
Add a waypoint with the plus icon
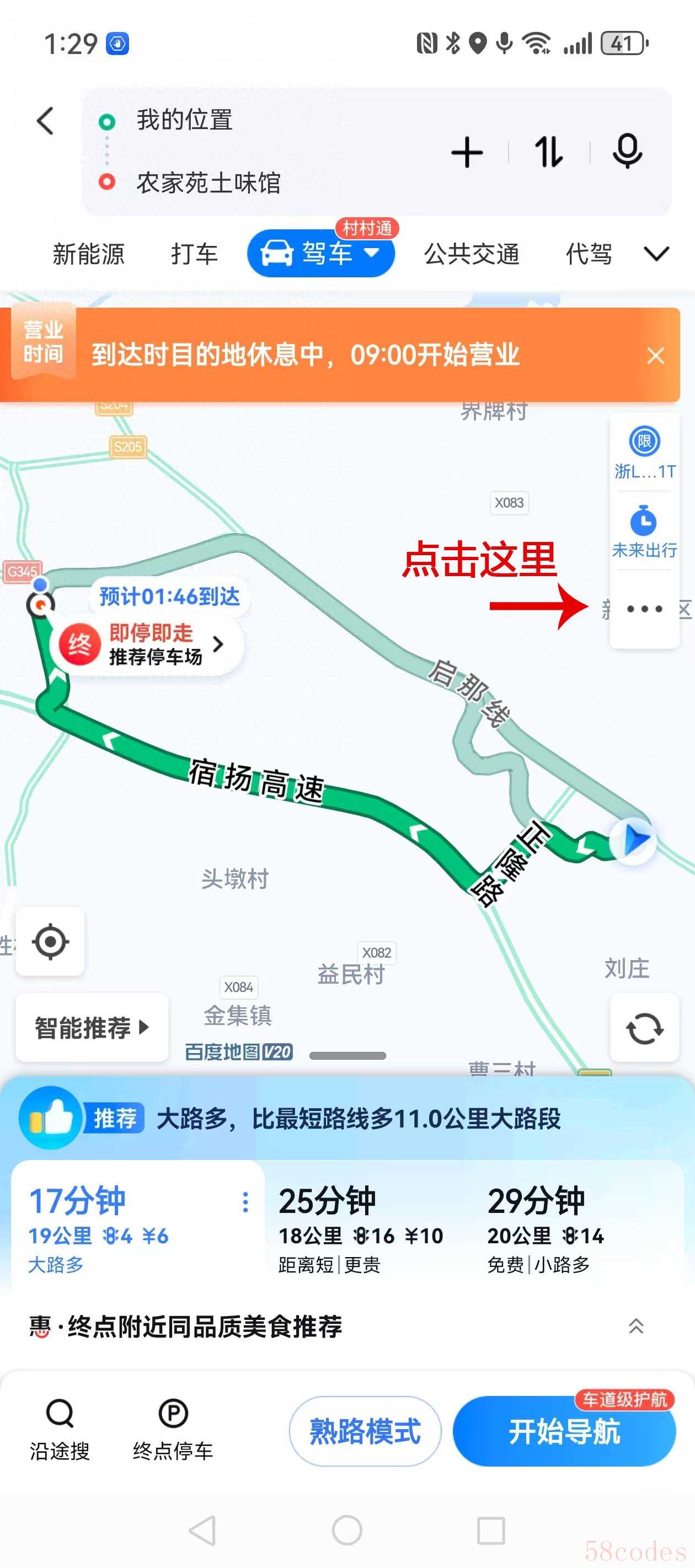tap(467, 152)
